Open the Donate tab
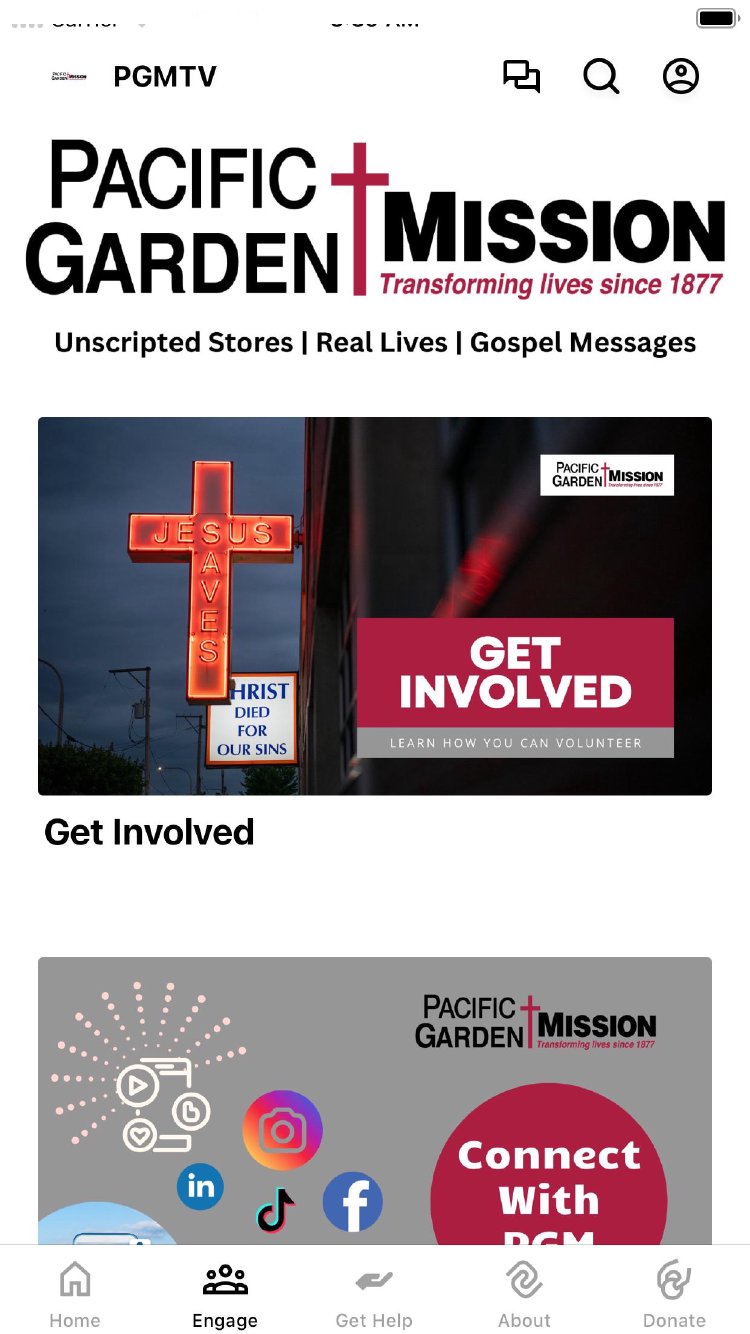Image resolution: width=750 pixels, height=1334 pixels. point(674,1294)
